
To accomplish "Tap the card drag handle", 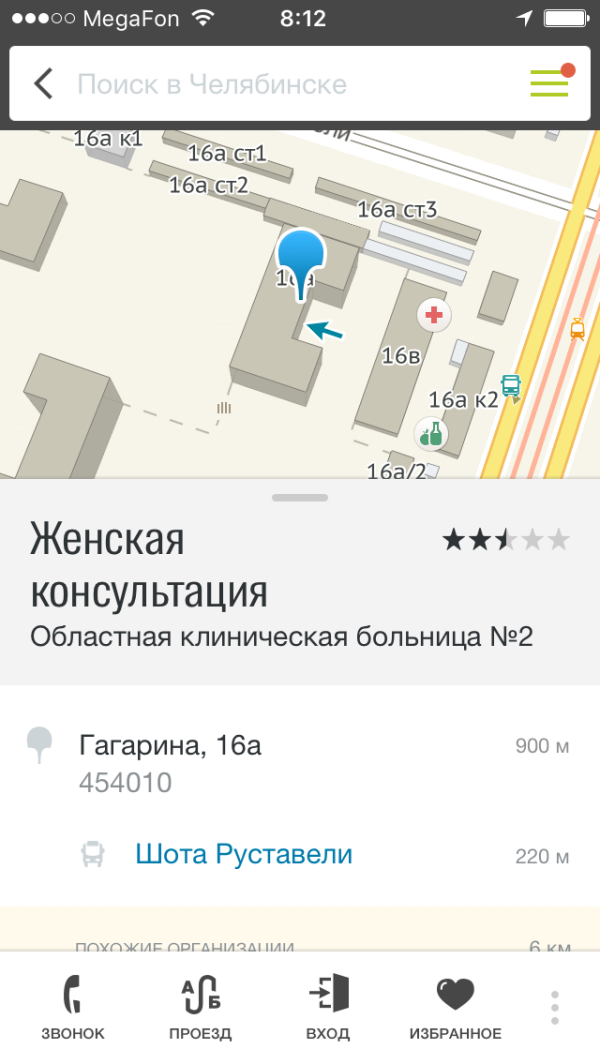I will pos(300,498).
